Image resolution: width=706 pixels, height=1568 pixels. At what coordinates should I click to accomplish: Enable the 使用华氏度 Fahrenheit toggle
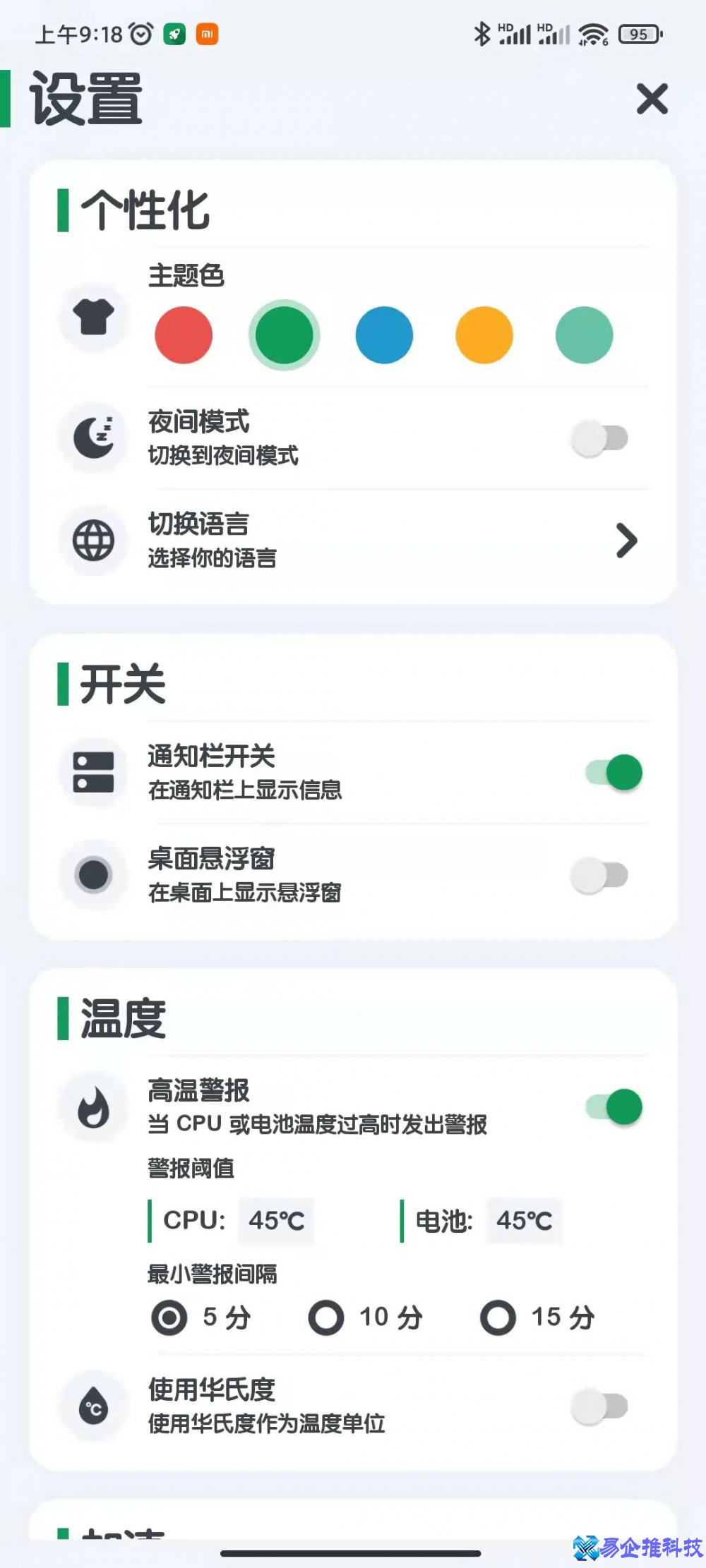[599, 1406]
